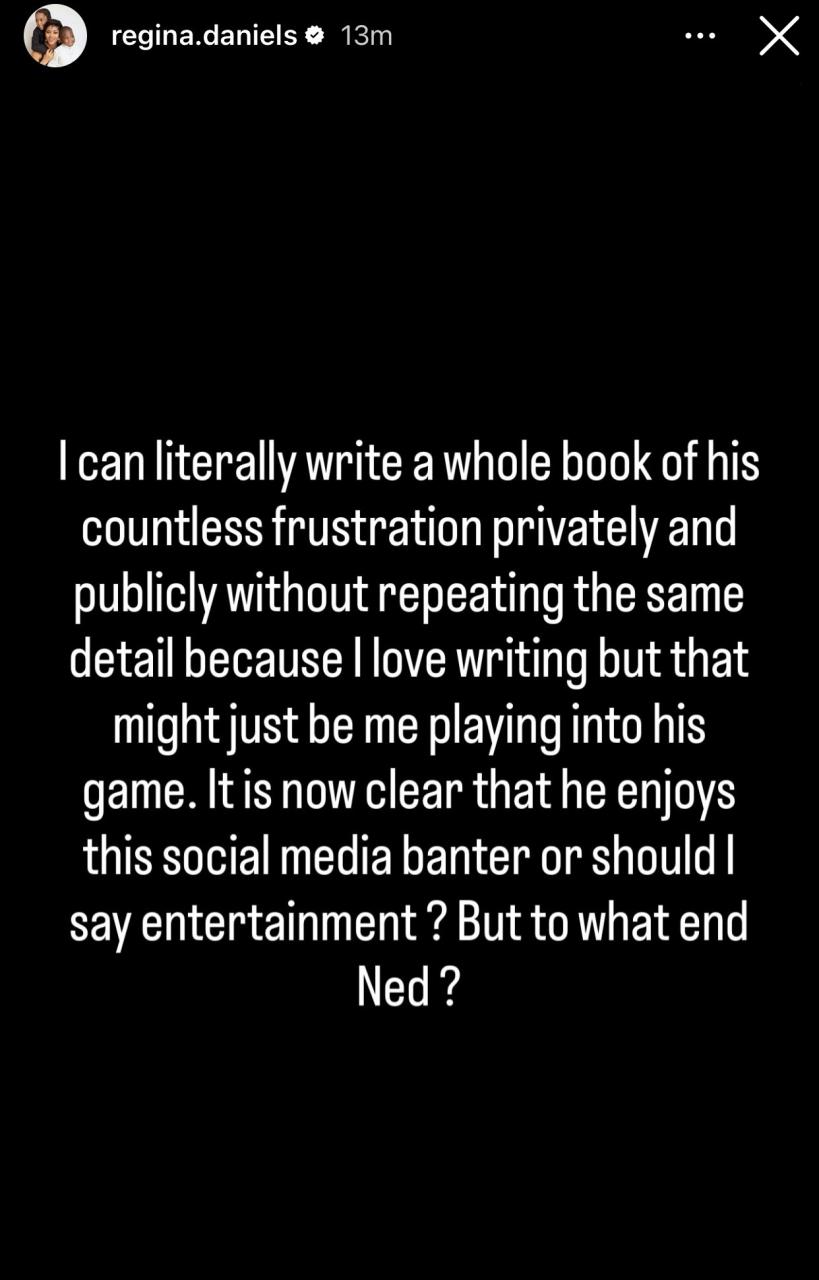Open the three-dot story options menu

click(x=700, y=36)
